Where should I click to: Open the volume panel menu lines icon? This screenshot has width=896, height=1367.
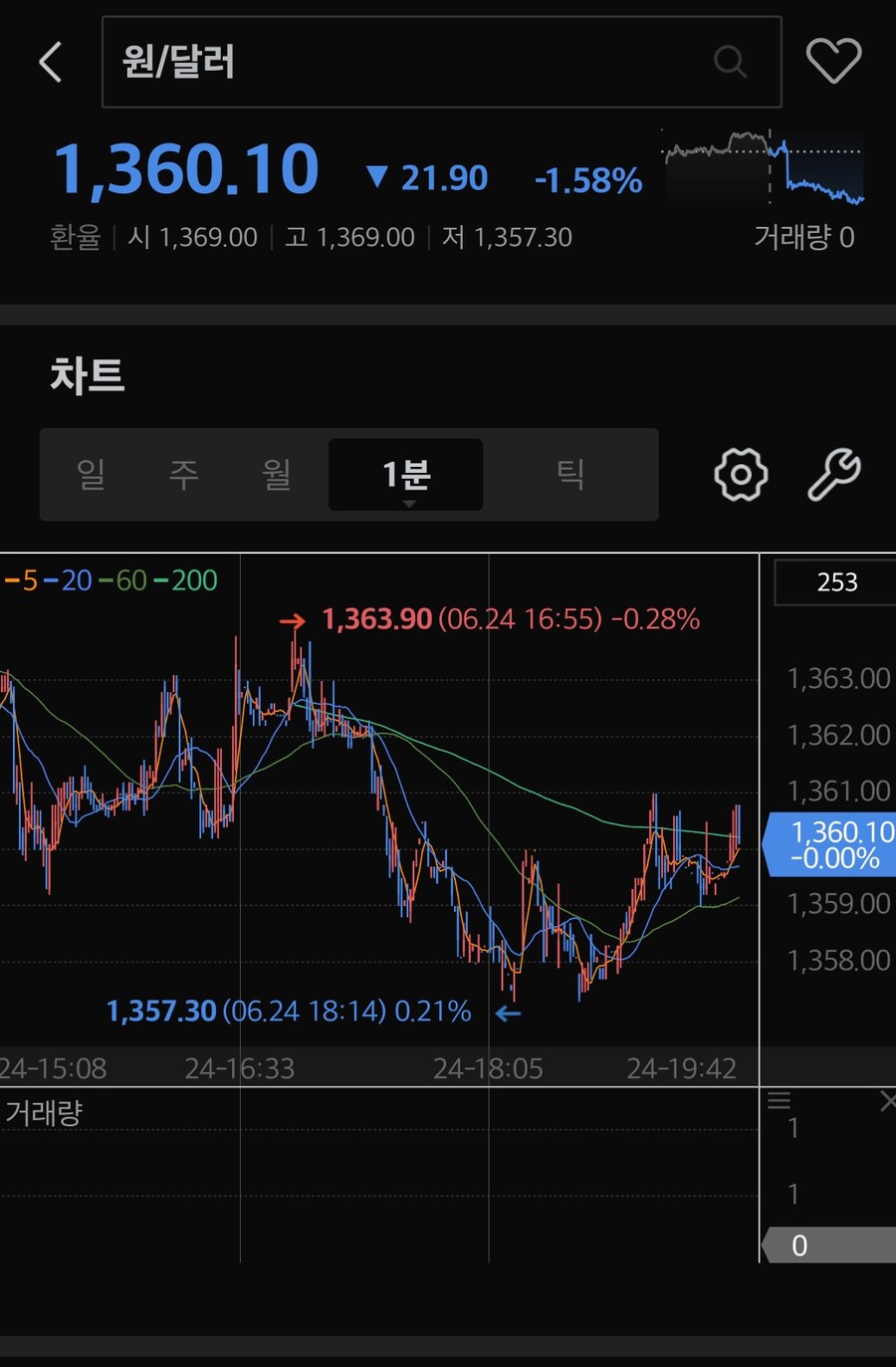pos(780,1101)
